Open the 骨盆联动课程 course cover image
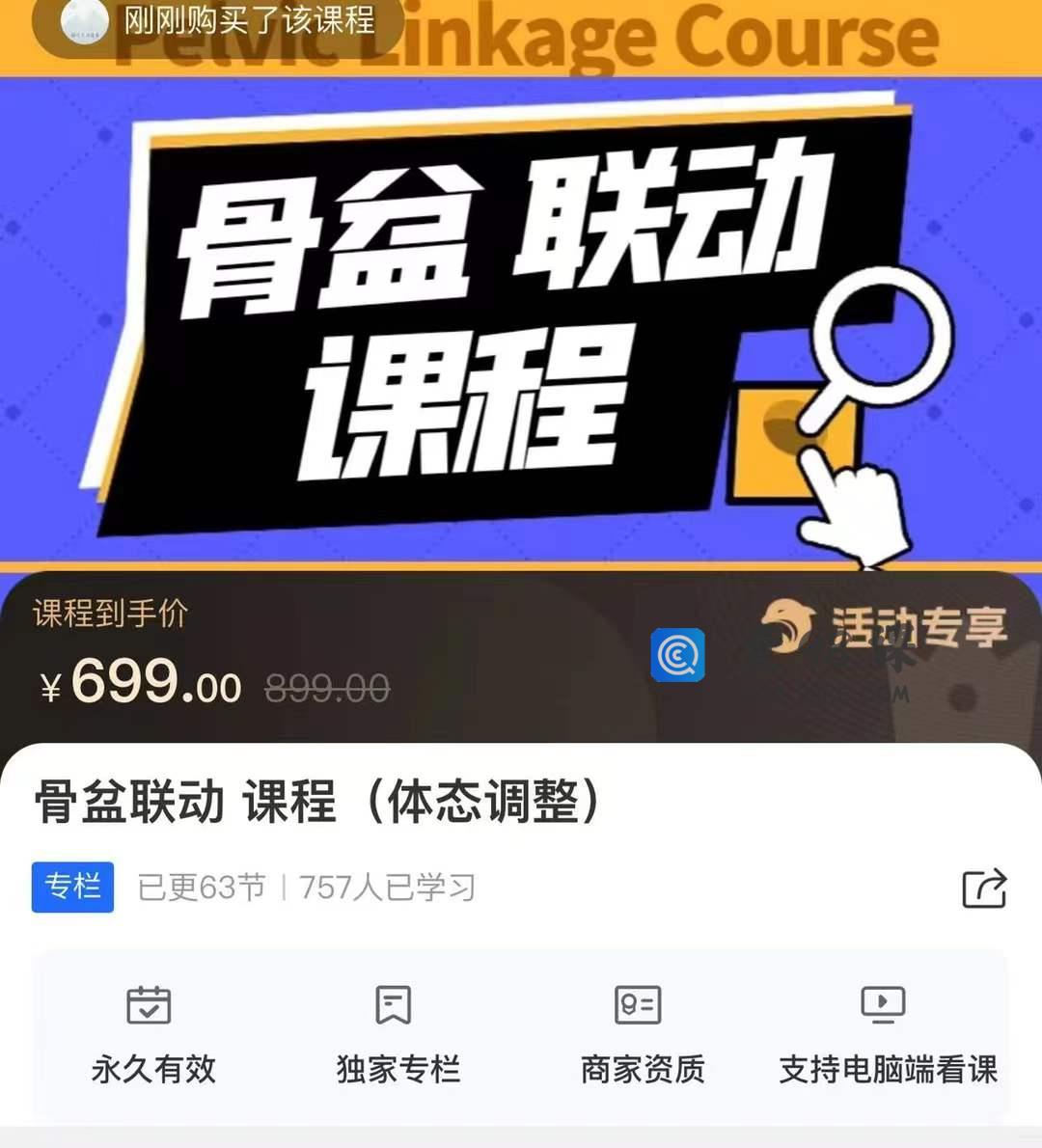This screenshot has height=1148, width=1042. coord(521,318)
